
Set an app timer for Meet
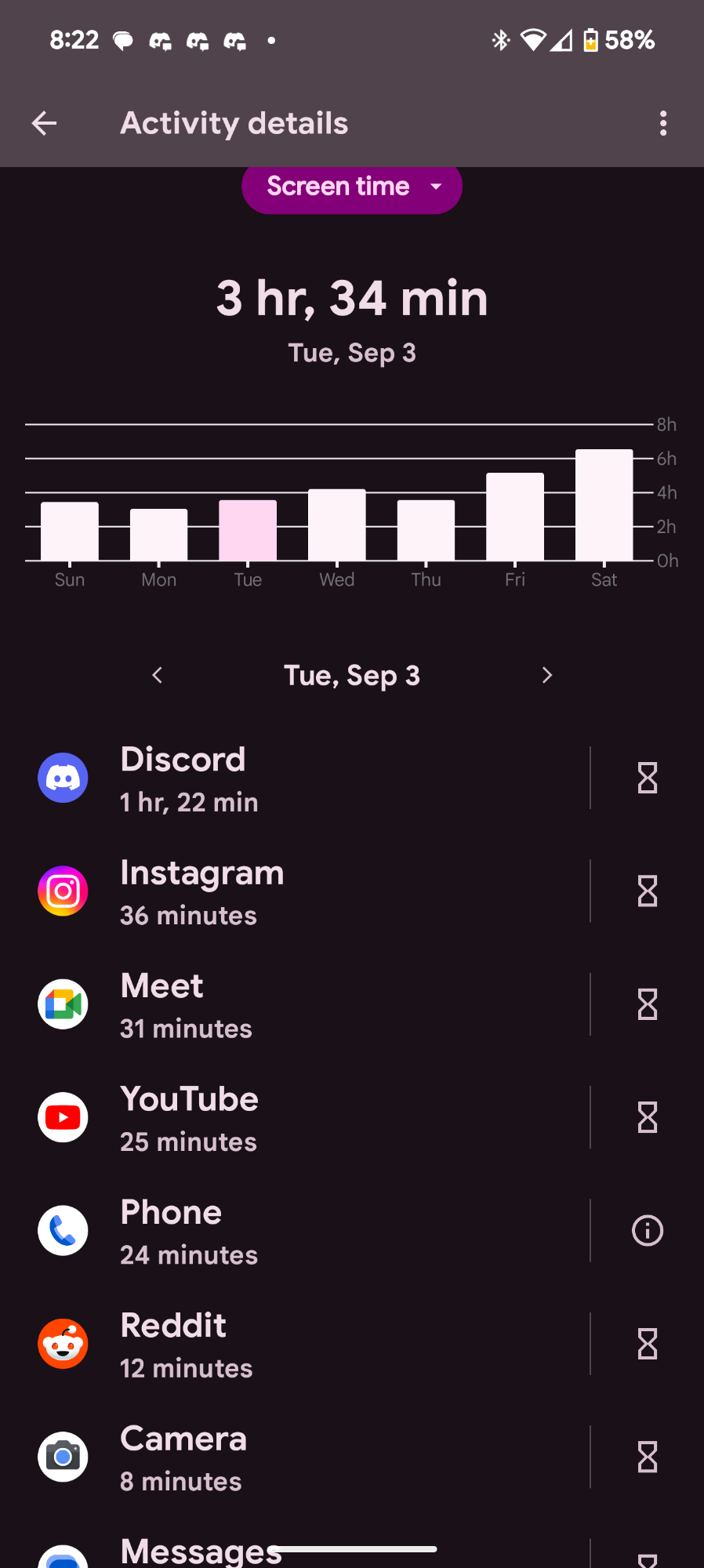click(x=648, y=1005)
